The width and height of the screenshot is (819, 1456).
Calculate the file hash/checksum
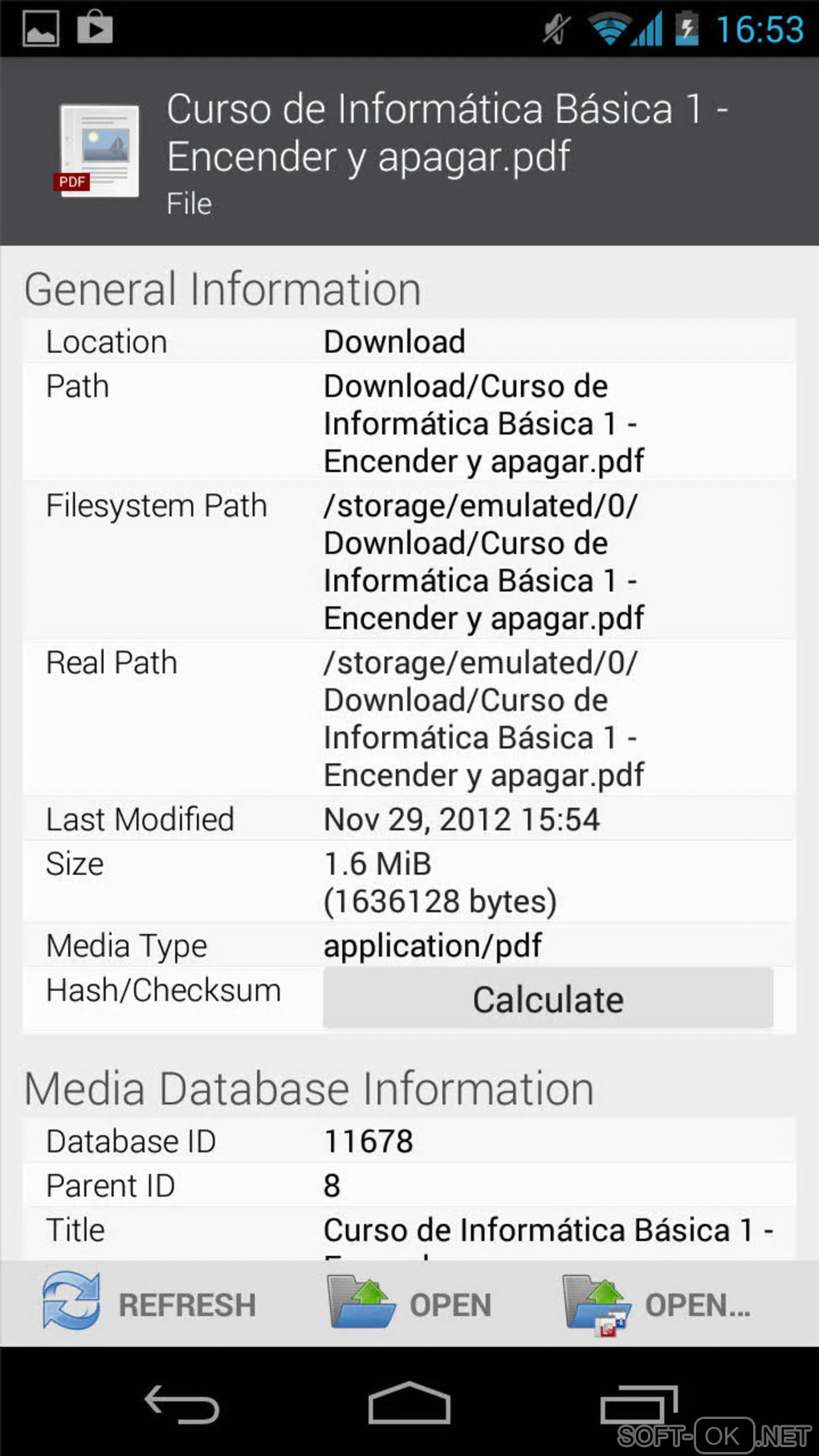tap(548, 999)
